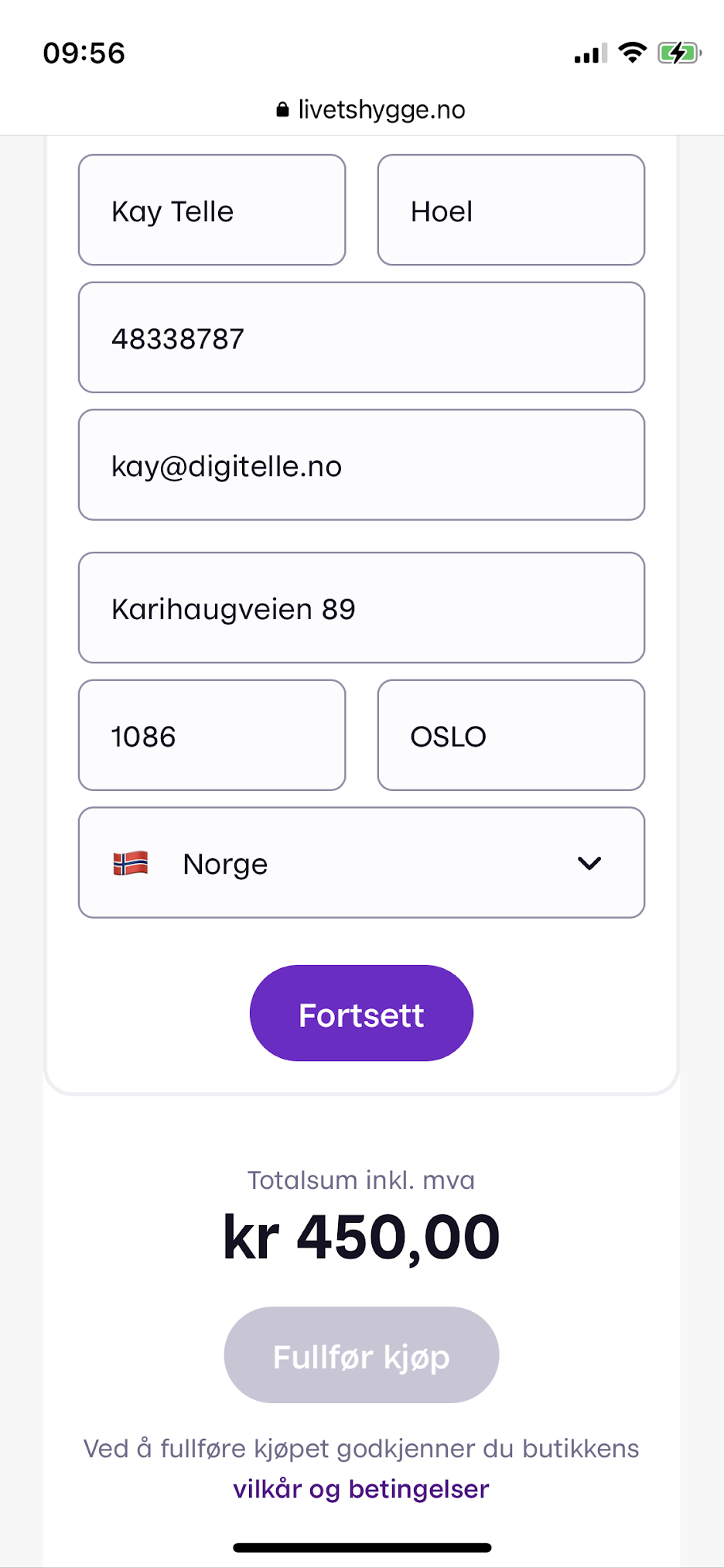Tap the city field OSLO
Viewport: 724px width, 1568px height.
click(x=511, y=735)
